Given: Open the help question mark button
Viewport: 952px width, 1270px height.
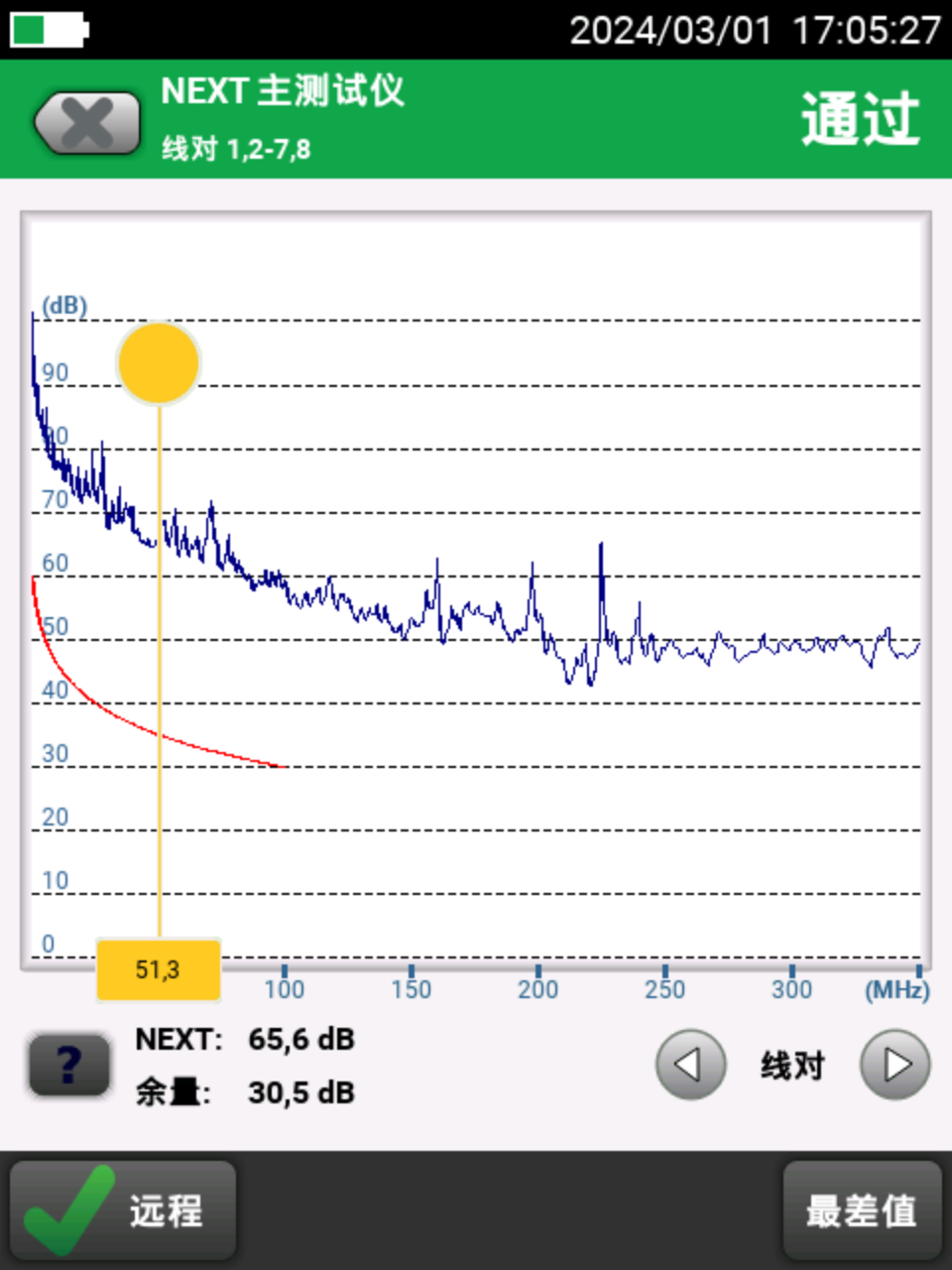Looking at the screenshot, I should [69, 1066].
